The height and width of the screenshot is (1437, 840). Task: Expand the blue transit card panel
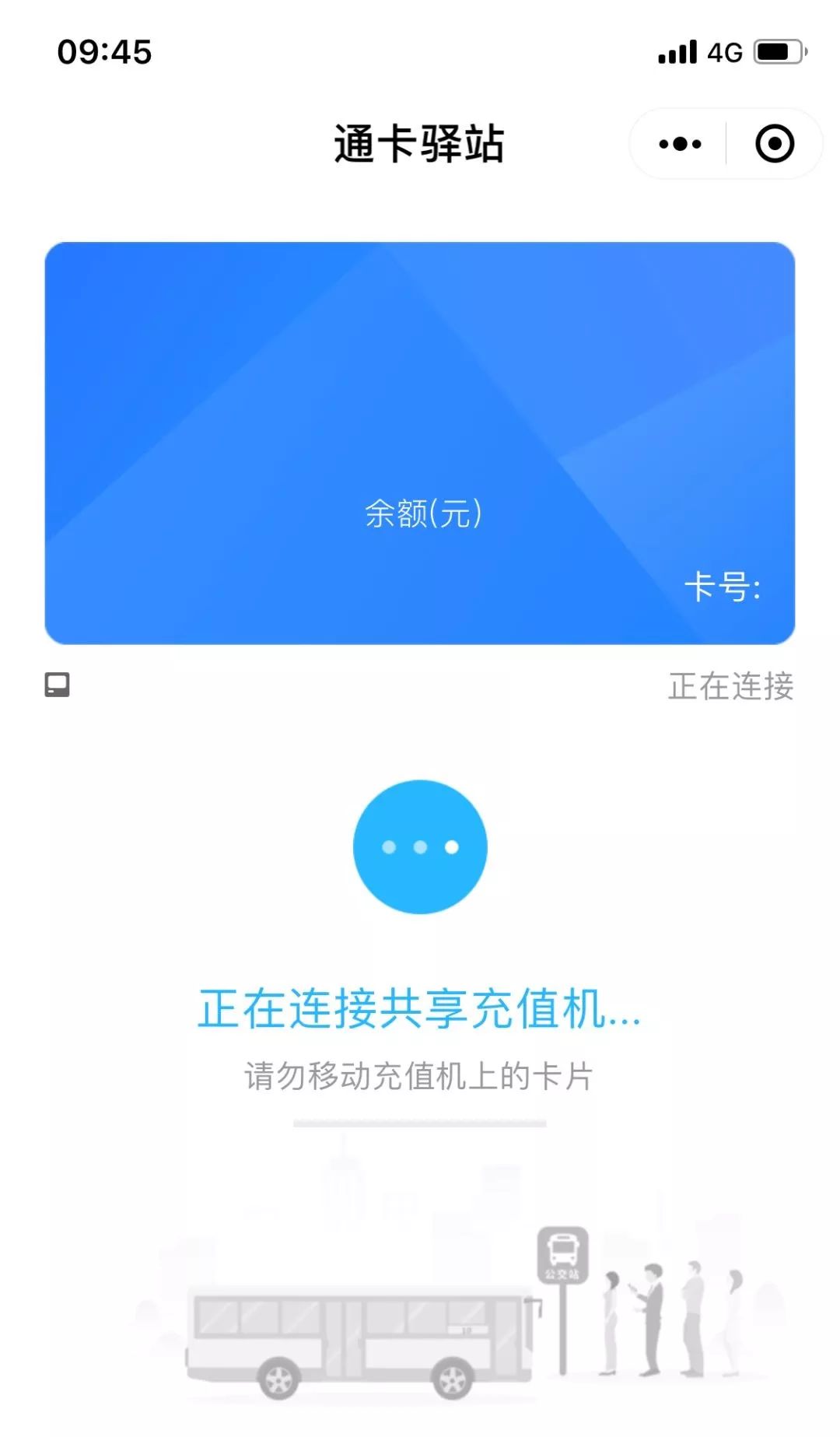pyautogui.click(x=420, y=441)
